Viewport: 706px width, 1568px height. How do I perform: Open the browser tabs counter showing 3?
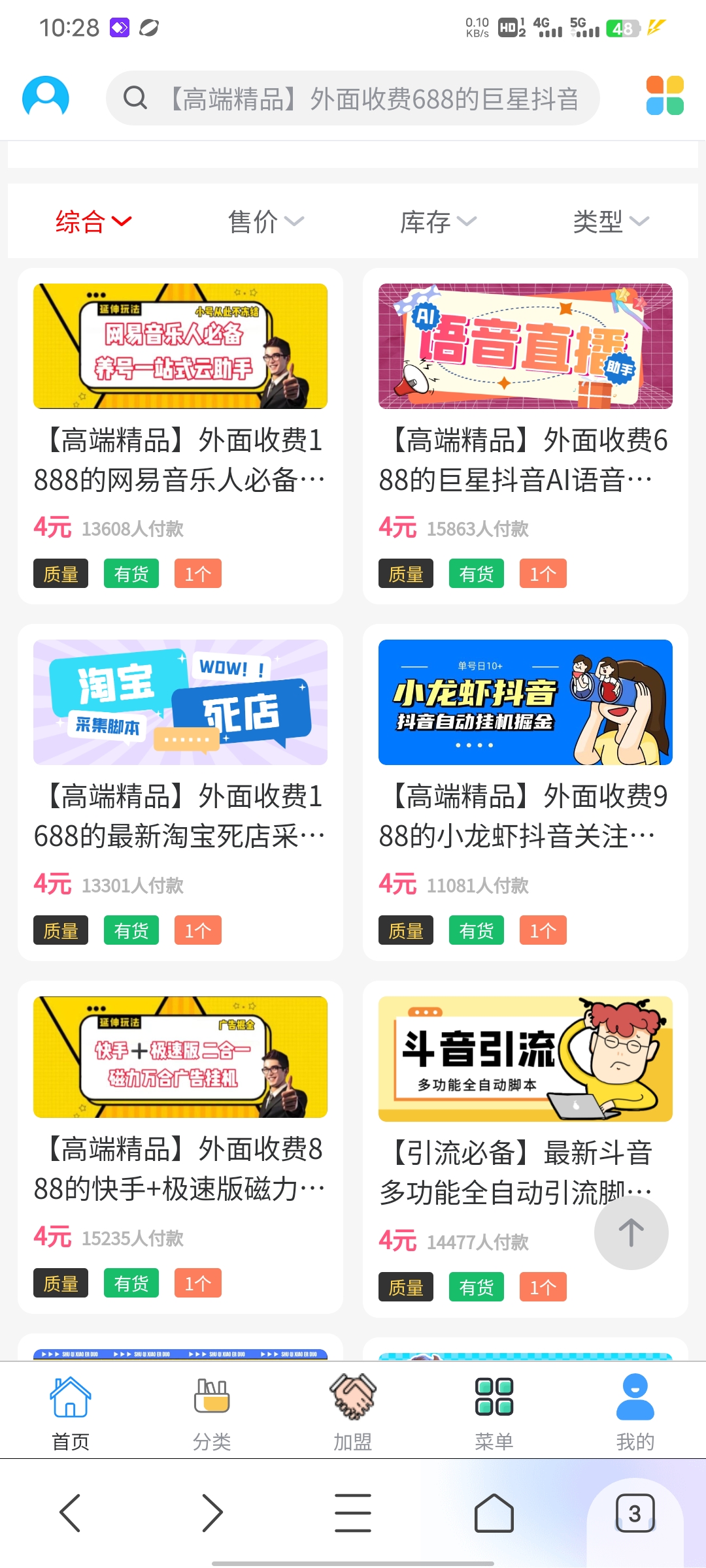pos(635,1512)
